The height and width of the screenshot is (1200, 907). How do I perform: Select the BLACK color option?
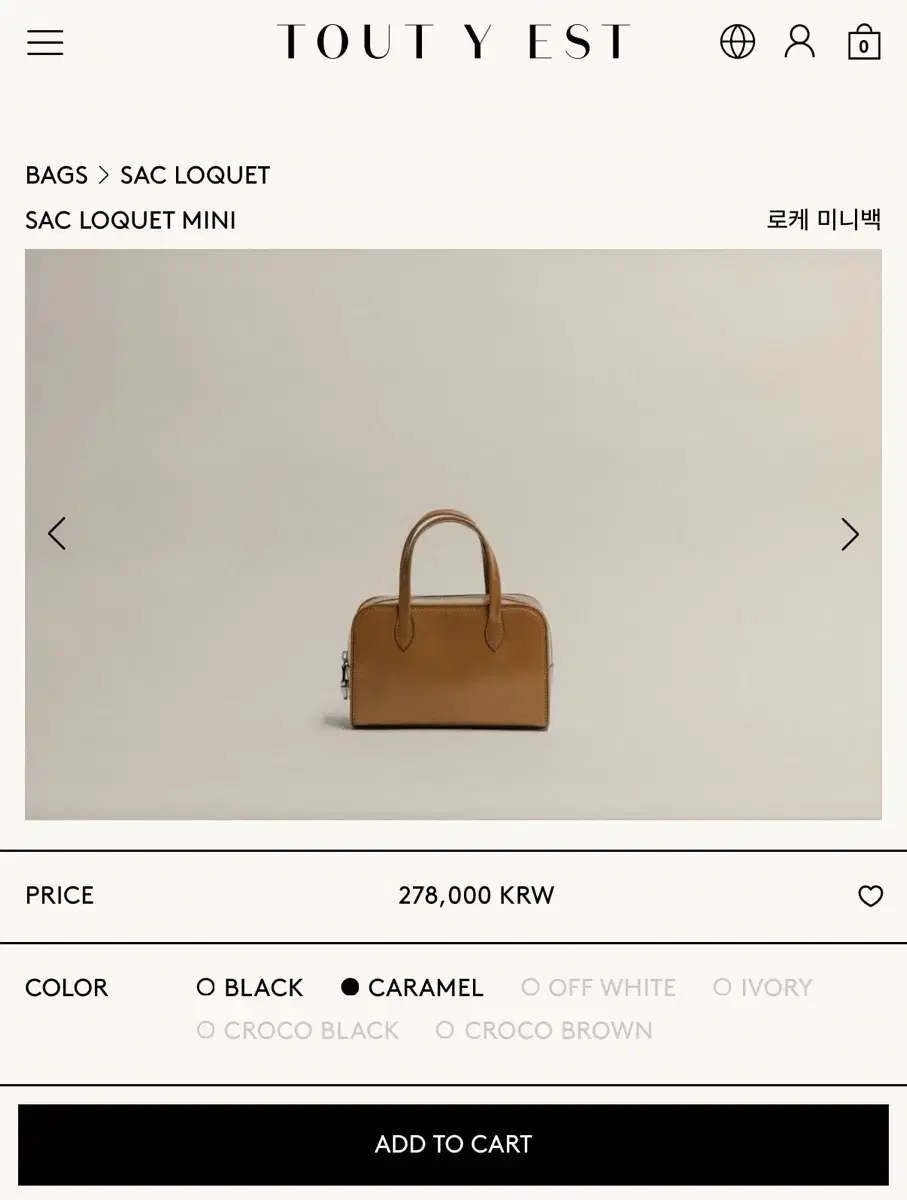tap(248, 987)
